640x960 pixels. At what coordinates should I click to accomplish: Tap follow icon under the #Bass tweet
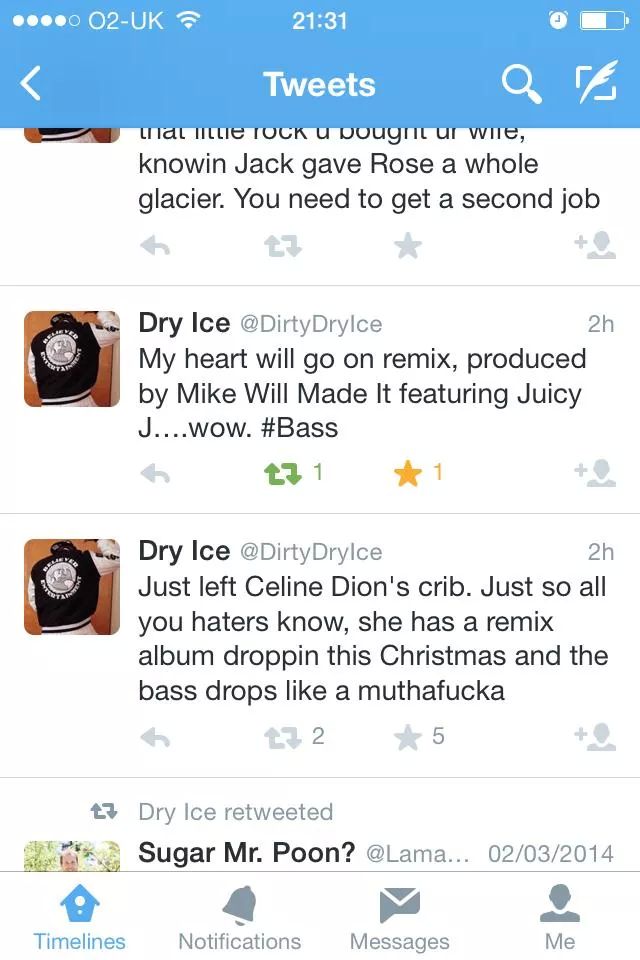(595, 473)
